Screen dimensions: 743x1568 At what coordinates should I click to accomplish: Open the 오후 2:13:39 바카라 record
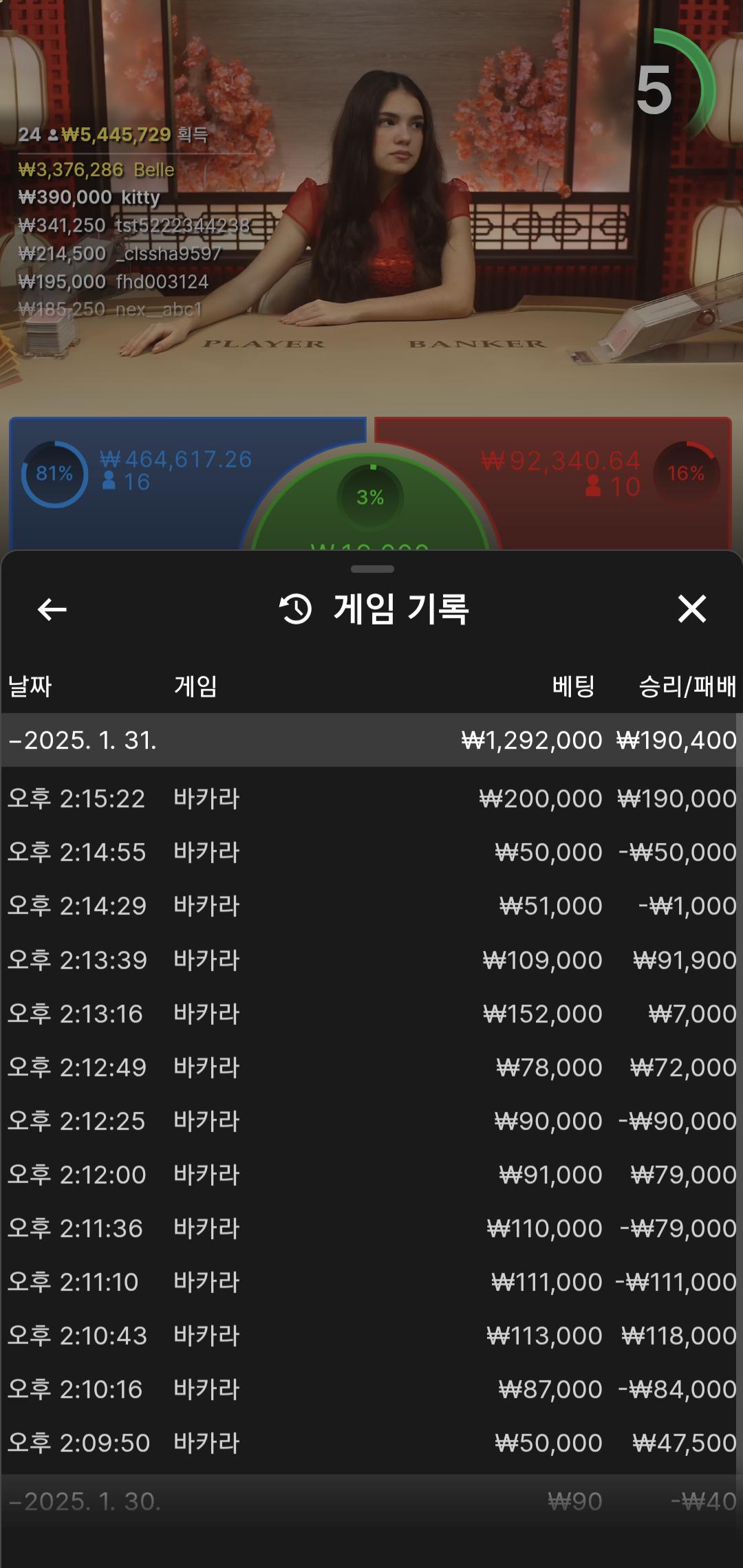371,959
